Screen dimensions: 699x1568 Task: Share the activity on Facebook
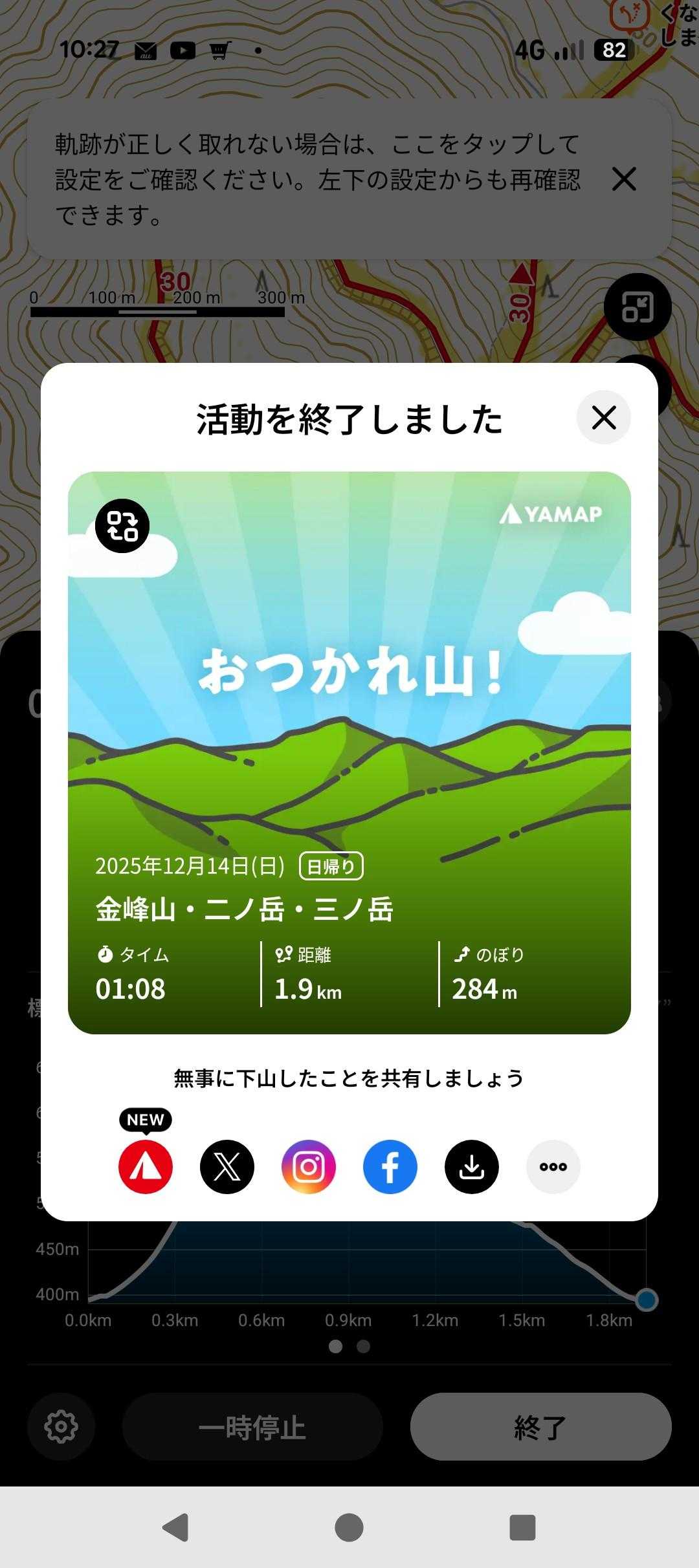(x=390, y=1167)
